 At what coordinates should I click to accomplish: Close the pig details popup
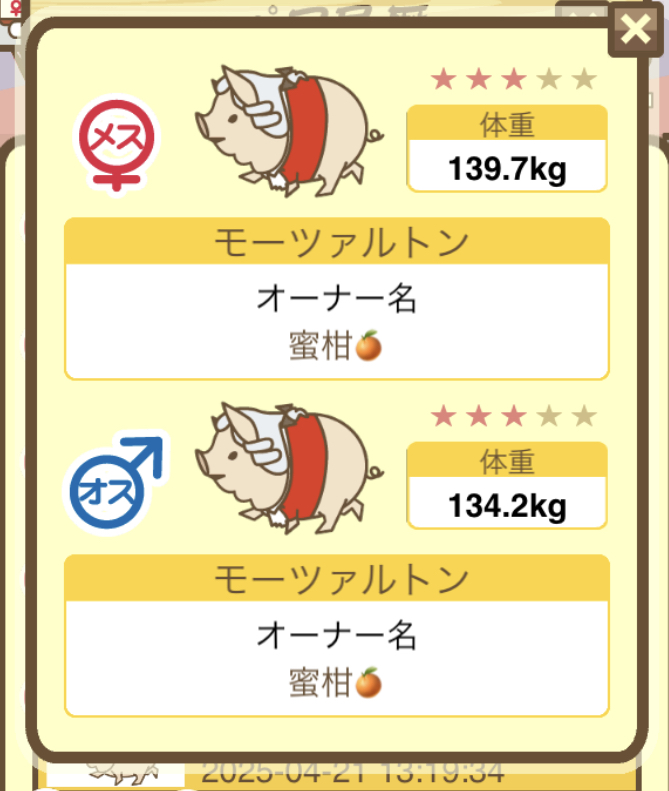coord(636,30)
